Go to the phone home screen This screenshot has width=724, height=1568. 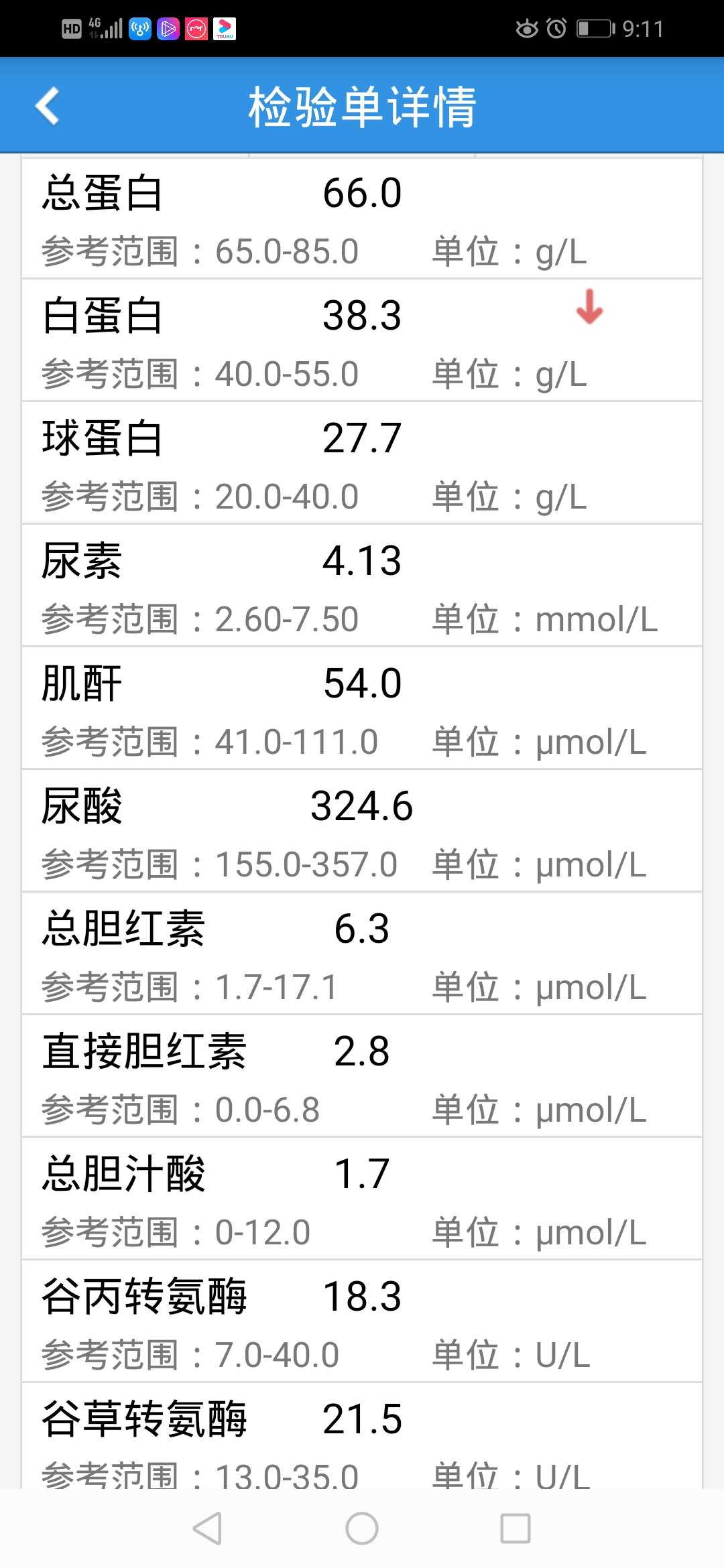(362, 1528)
